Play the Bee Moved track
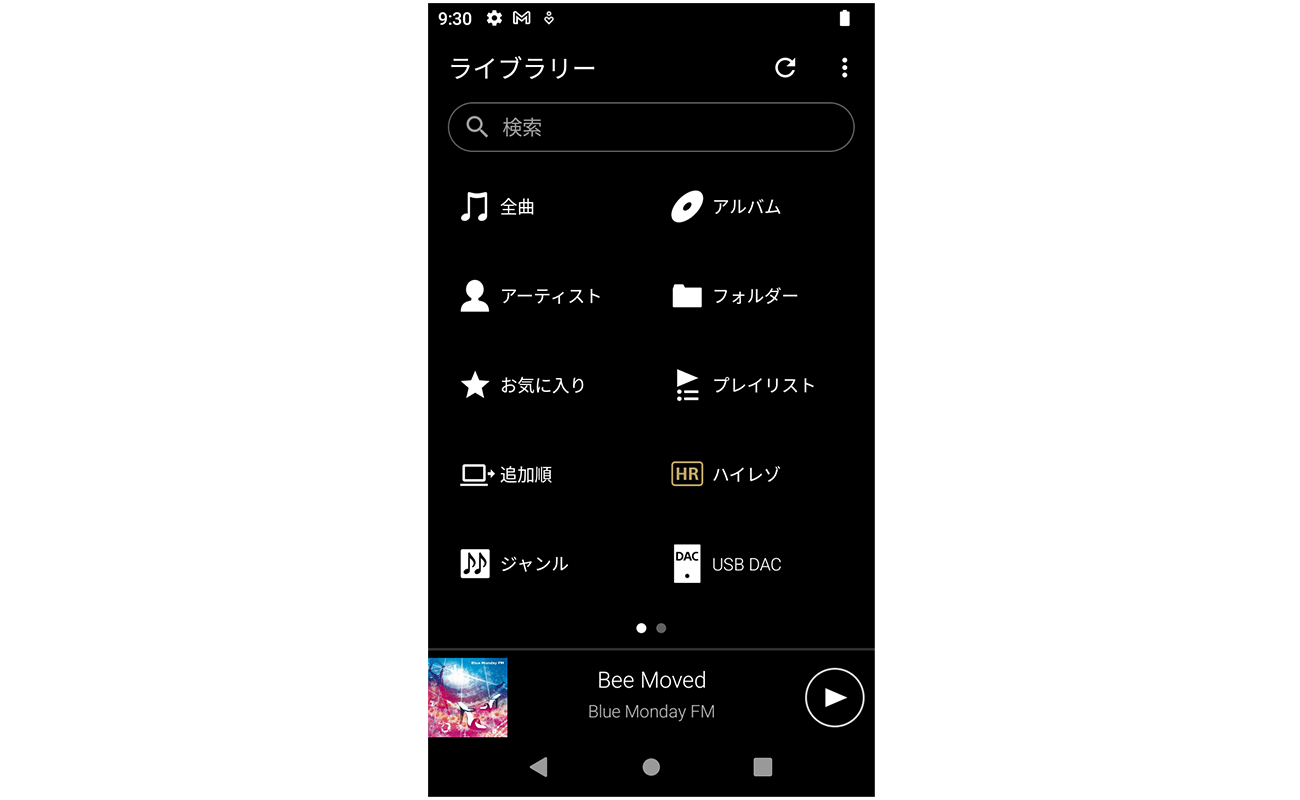The height and width of the screenshot is (800, 1300). click(834, 697)
